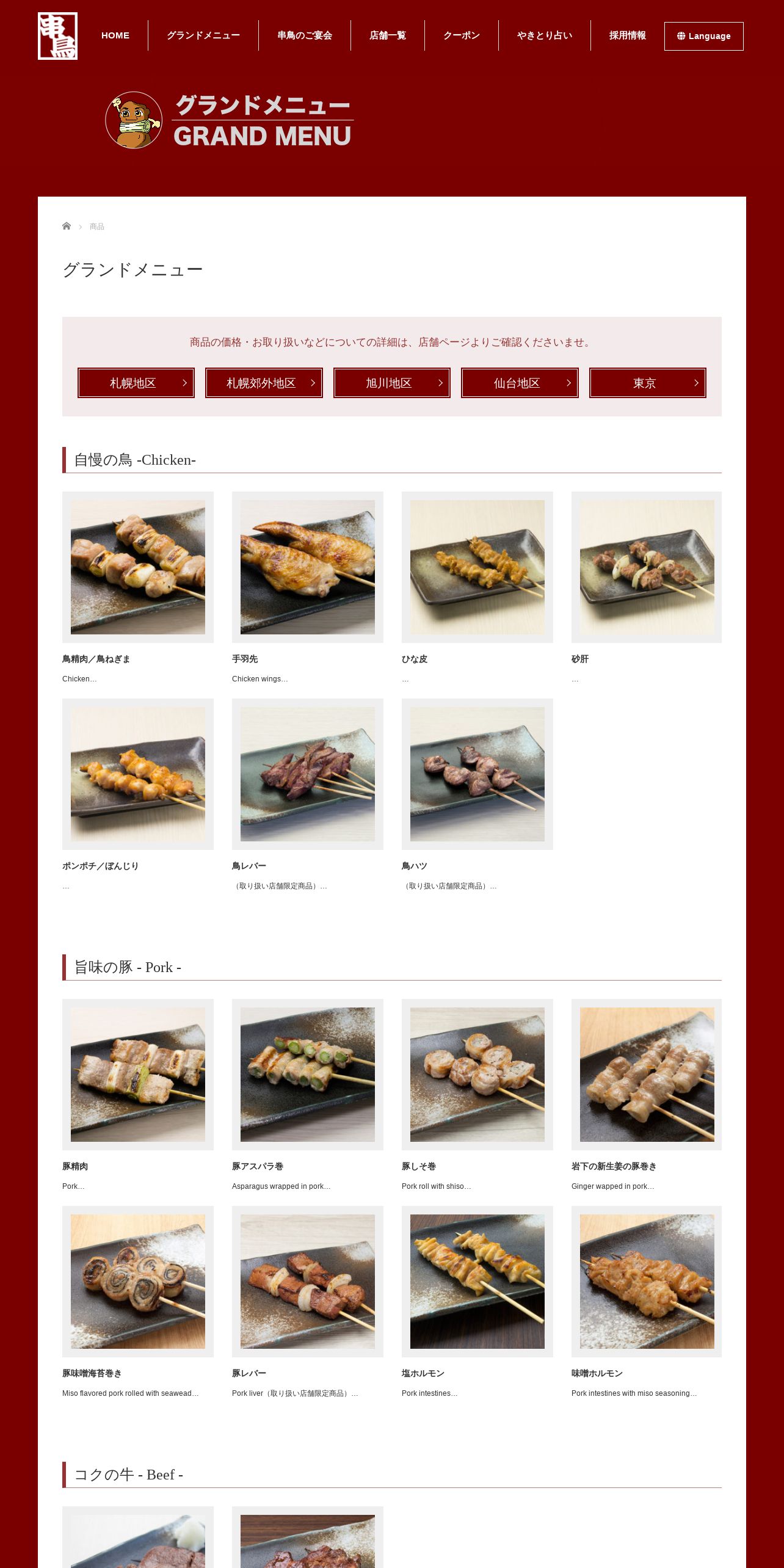
Task: Open やきとり占い nav item
Action: click(545, 35)
